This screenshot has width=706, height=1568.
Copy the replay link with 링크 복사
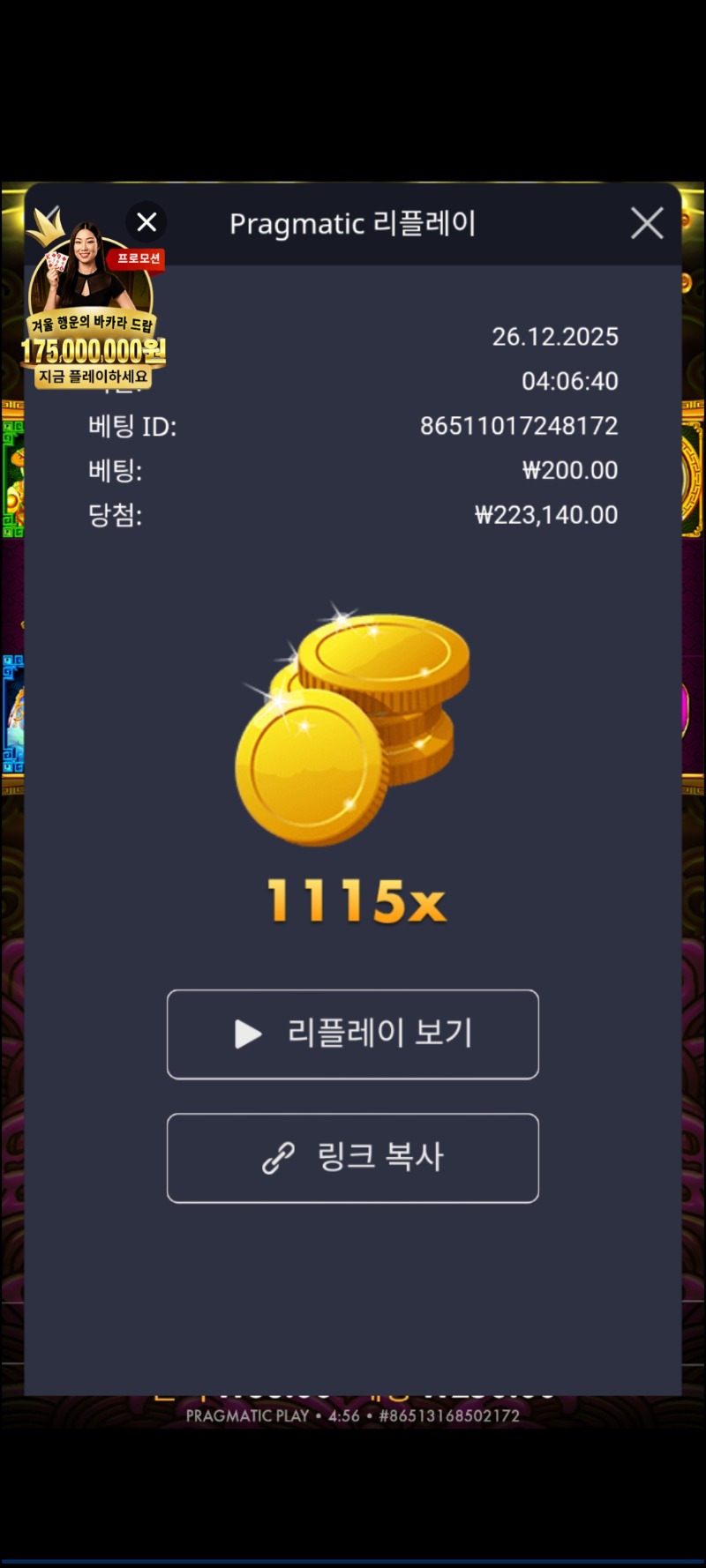353,1158
